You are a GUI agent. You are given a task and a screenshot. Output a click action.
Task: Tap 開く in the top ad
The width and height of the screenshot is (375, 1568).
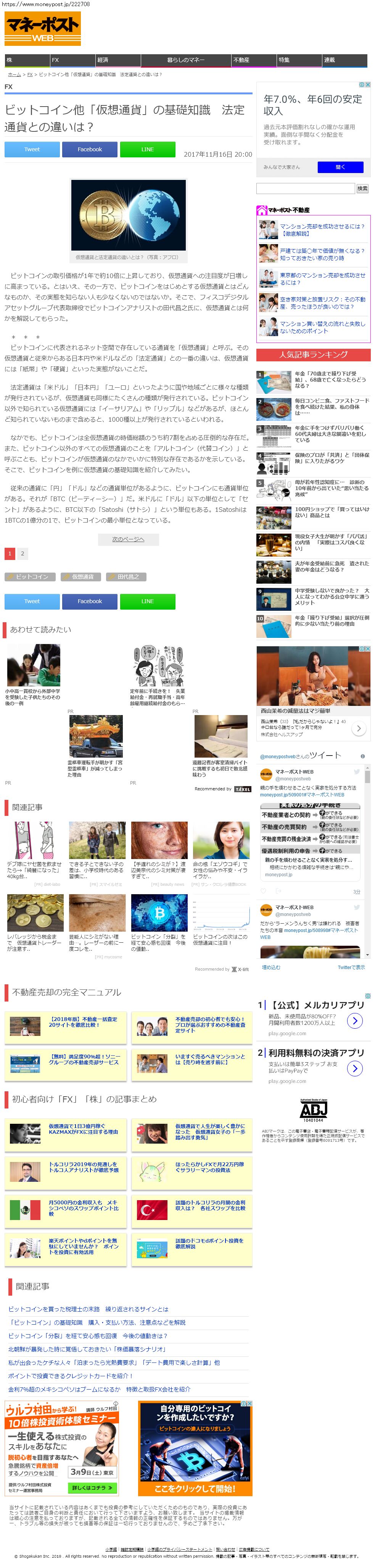click(x=340, y=167)
